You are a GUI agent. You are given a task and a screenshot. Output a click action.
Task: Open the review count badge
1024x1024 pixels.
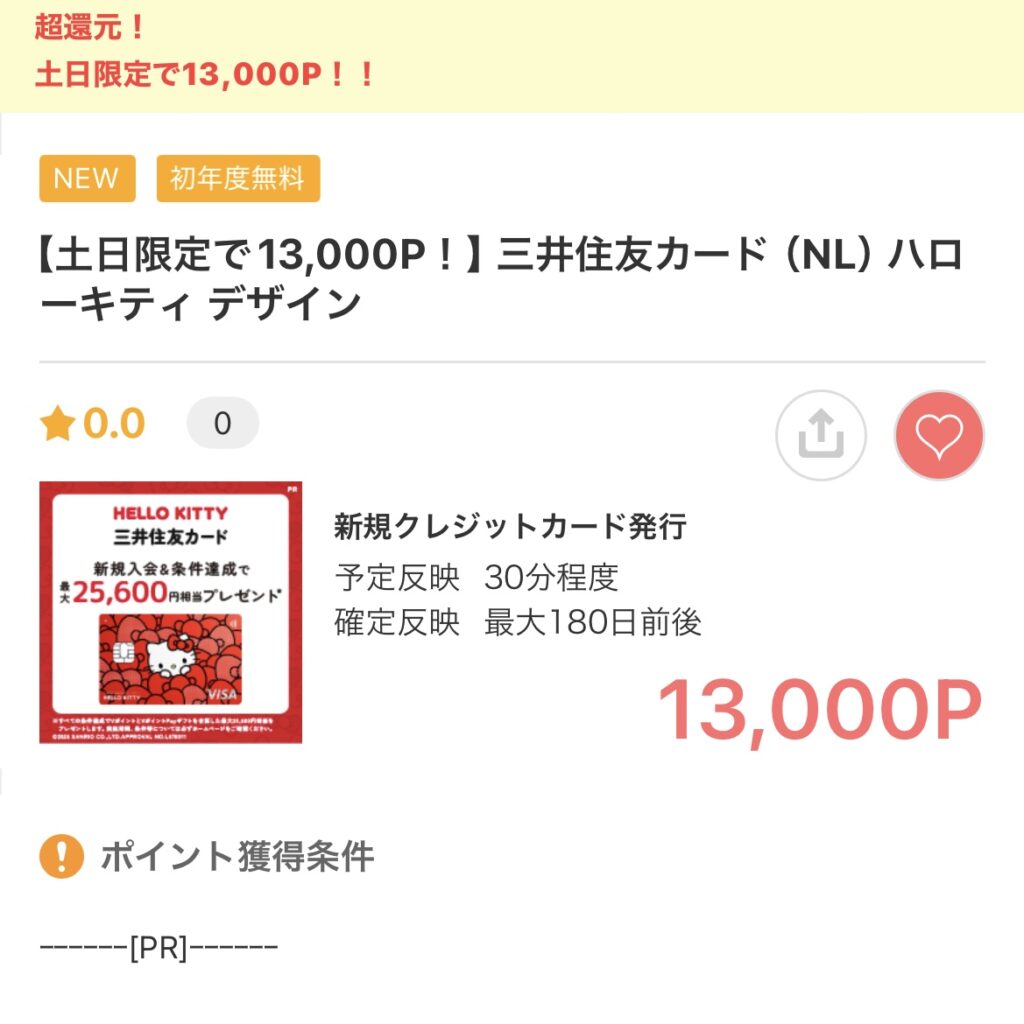pyautogui.click(x=223, y=424)
